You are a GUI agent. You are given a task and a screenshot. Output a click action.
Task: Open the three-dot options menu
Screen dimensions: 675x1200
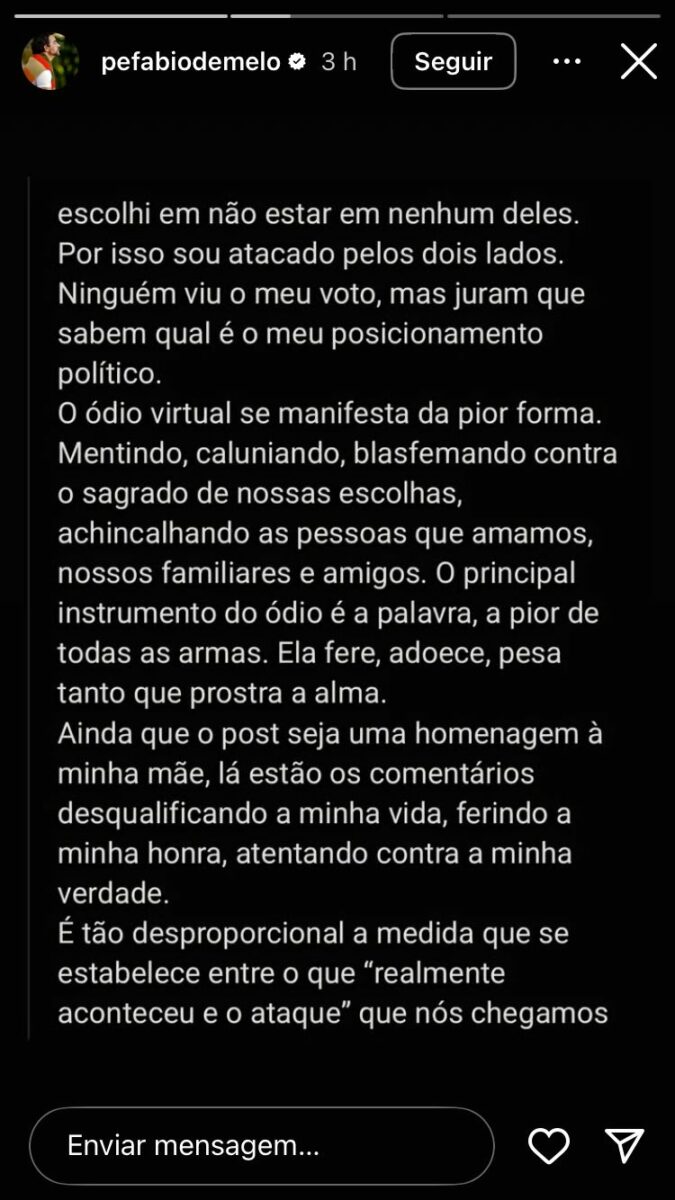pos(567,62)
